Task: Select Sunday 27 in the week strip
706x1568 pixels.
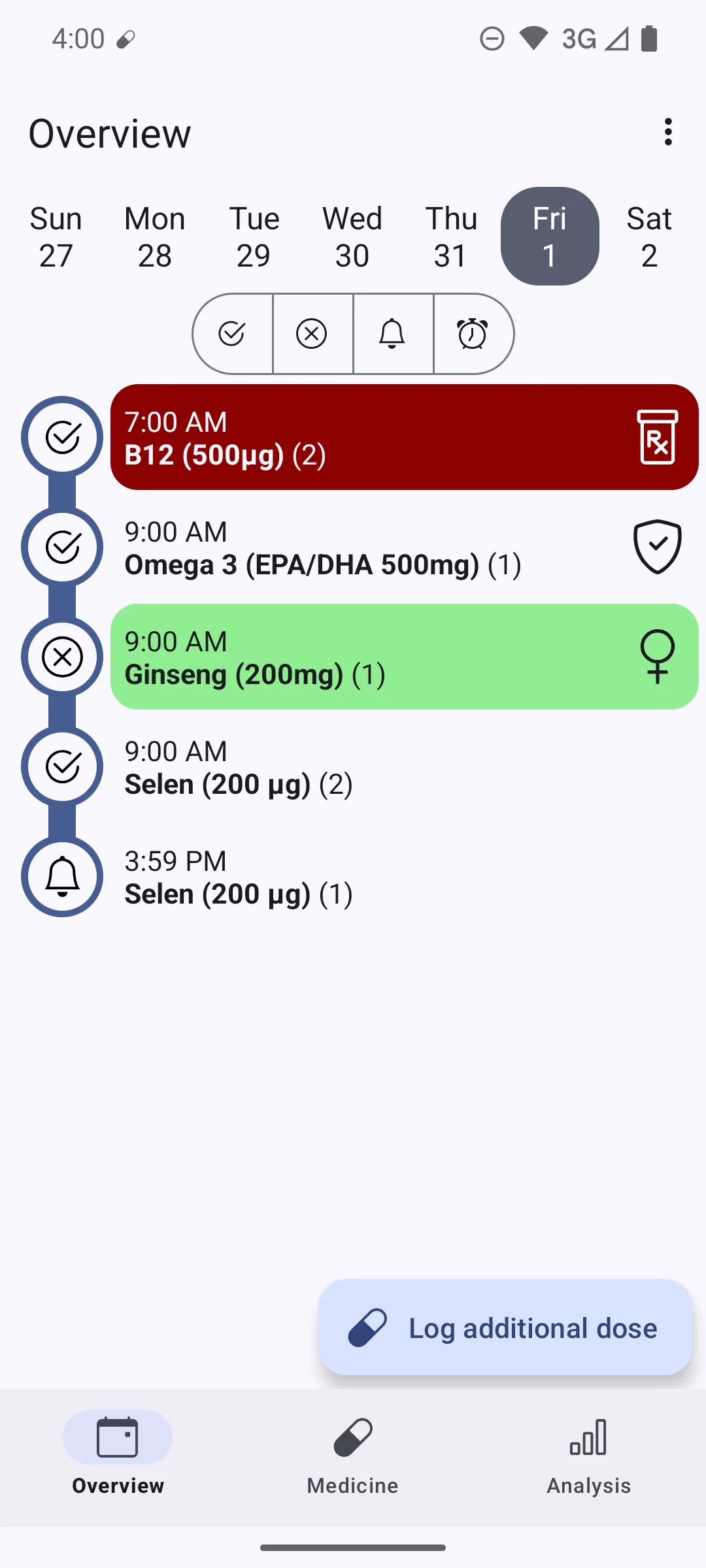Action: pyautogui.click(x=56, y=237)
